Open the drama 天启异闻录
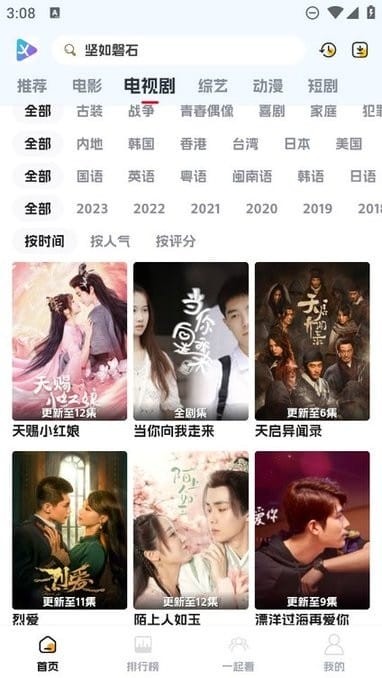The width and height of the screenshot is (382, 678). coord(312,350)
